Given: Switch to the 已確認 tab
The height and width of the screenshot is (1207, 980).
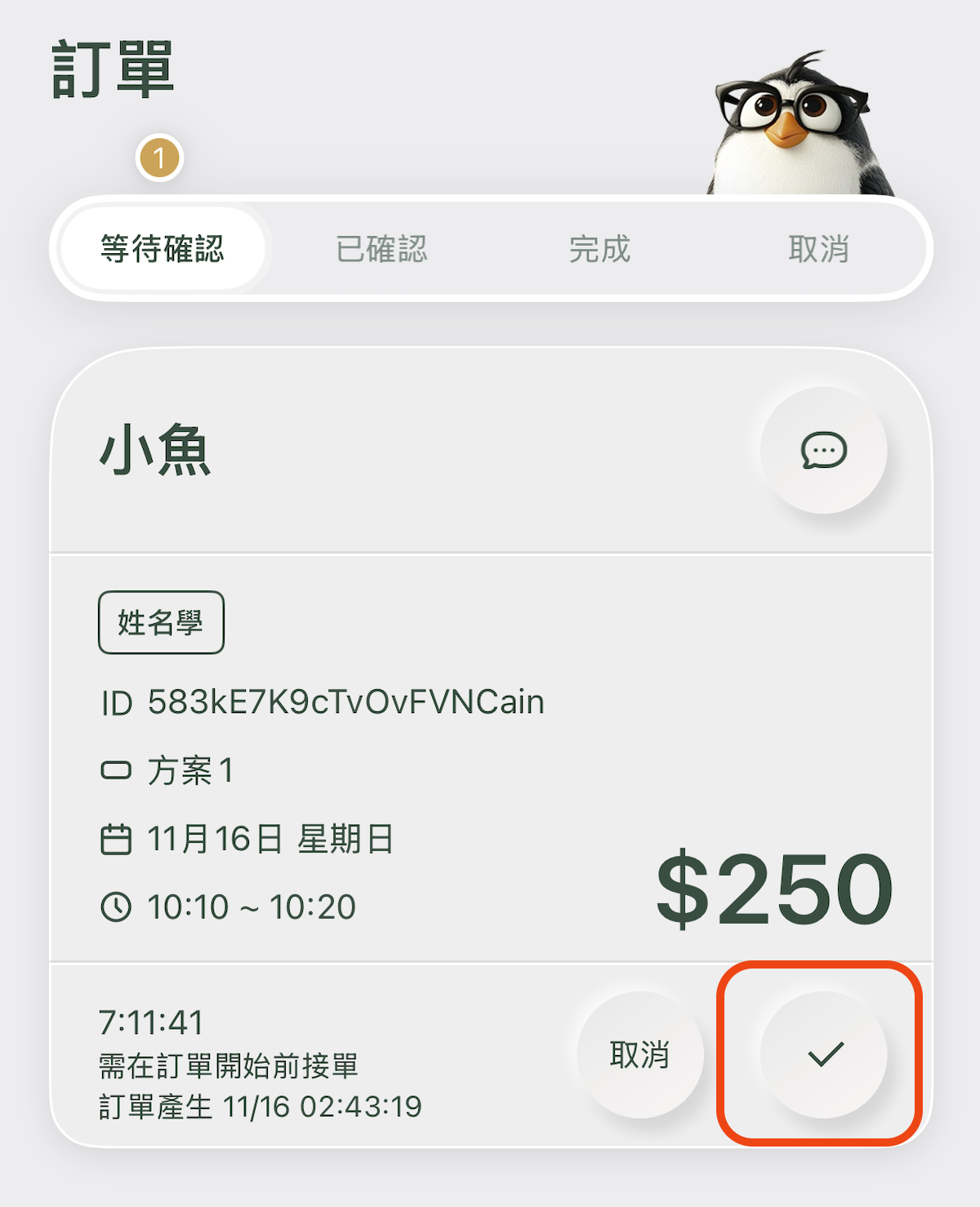Looking at the screenshot, I should 381,249.
